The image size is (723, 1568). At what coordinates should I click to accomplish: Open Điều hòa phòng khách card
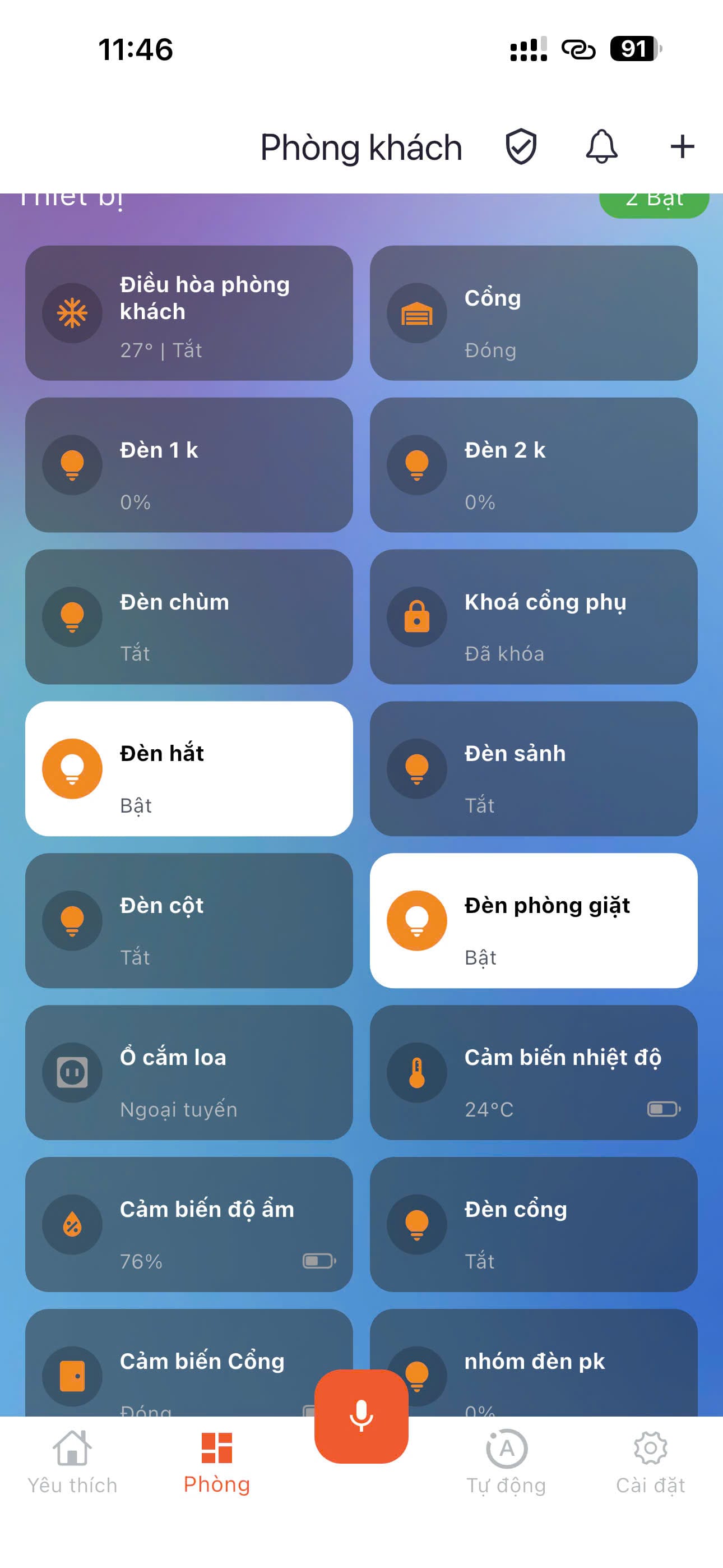189,313
